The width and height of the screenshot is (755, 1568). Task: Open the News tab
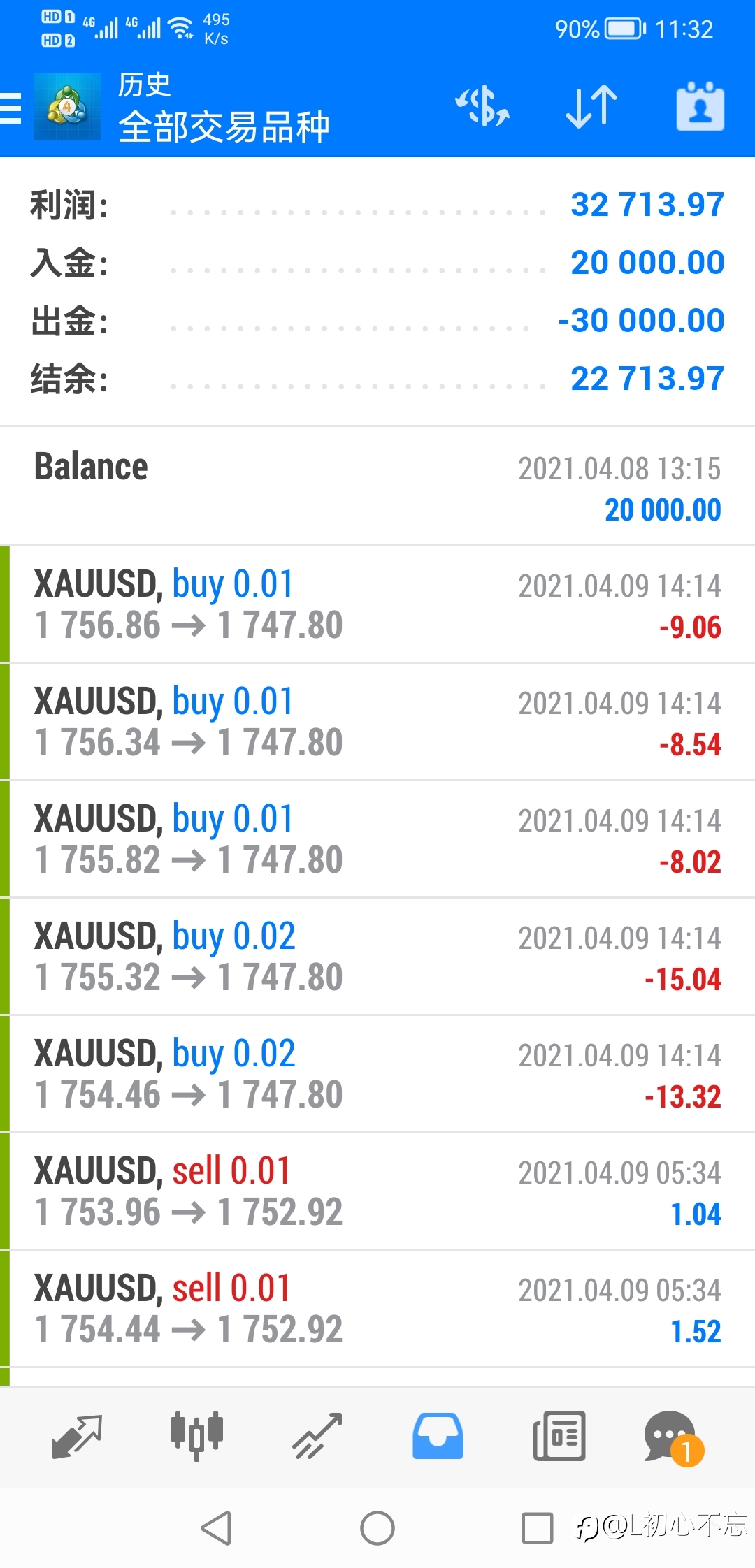point(559,1437)
